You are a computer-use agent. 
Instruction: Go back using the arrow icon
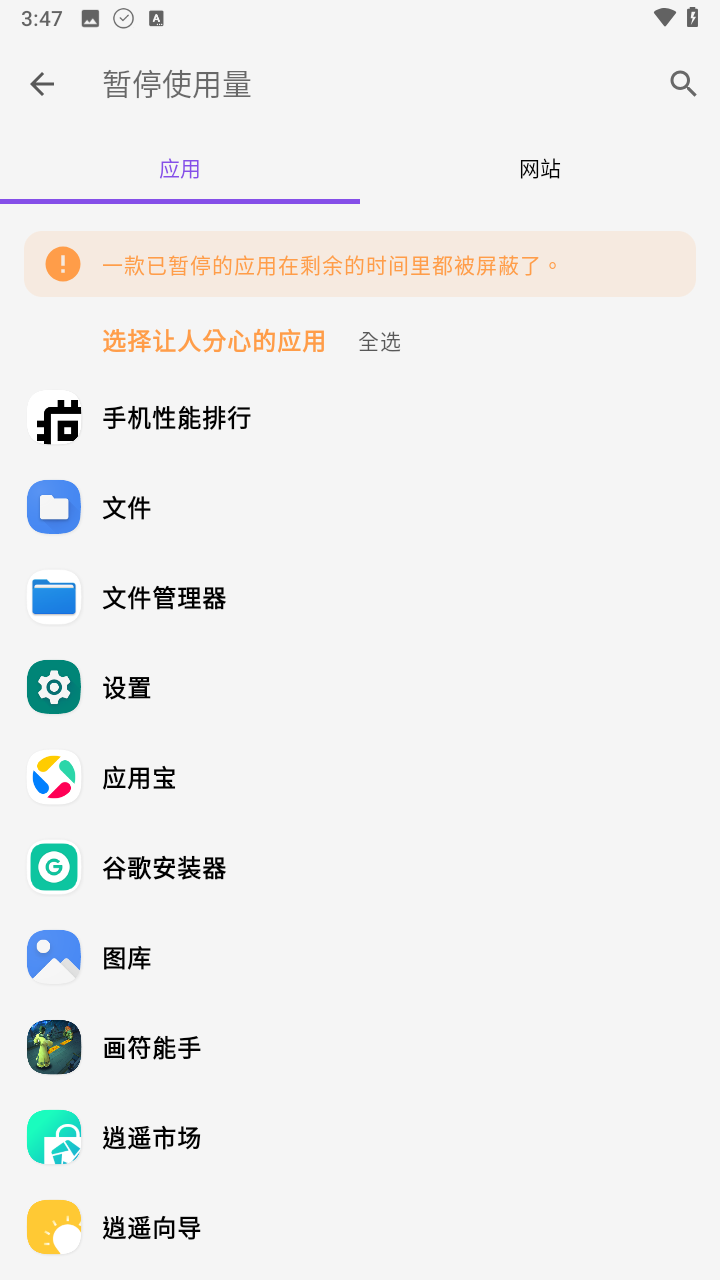pos(42,84)
